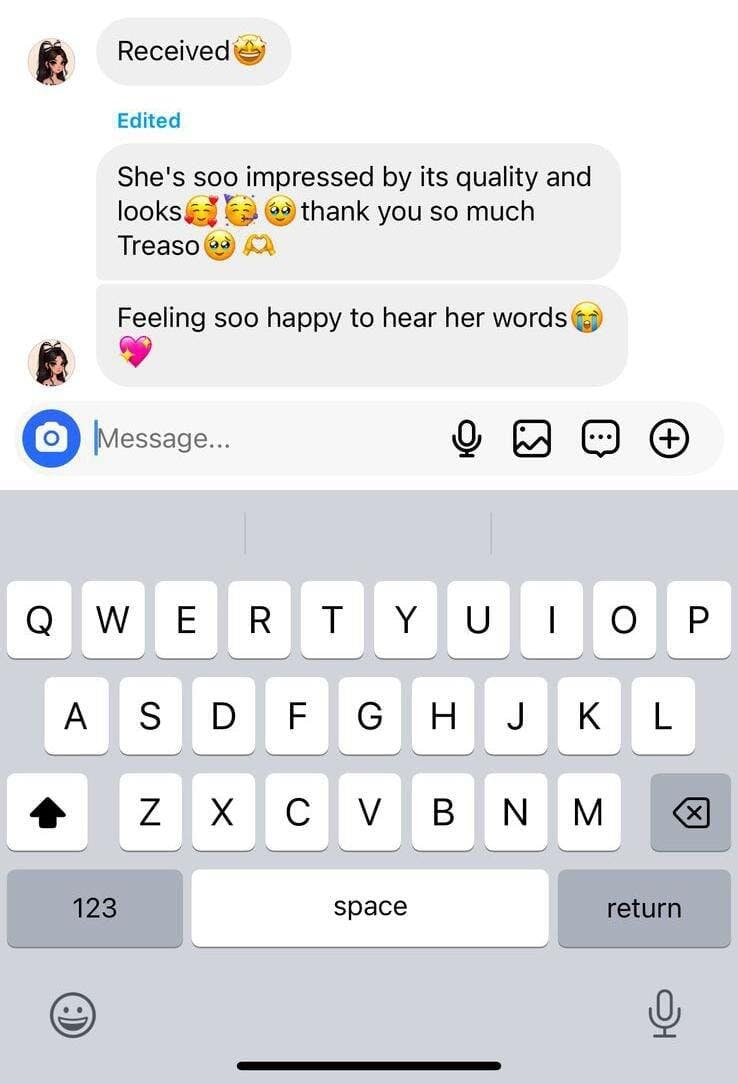Hit the backspace key on the keyboard
The width and height of the screenshot is (738, 1084).
pos(690,813)
